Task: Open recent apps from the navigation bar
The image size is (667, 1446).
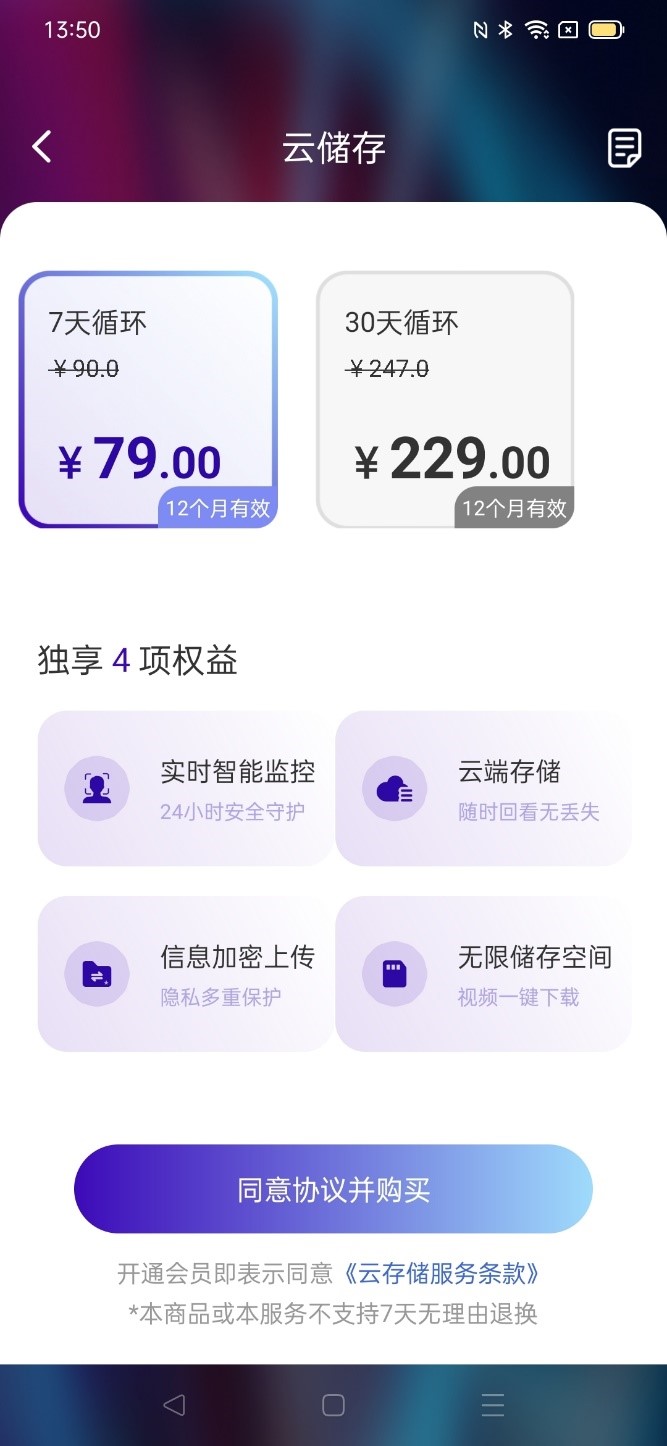Action: coord(493,1405)
